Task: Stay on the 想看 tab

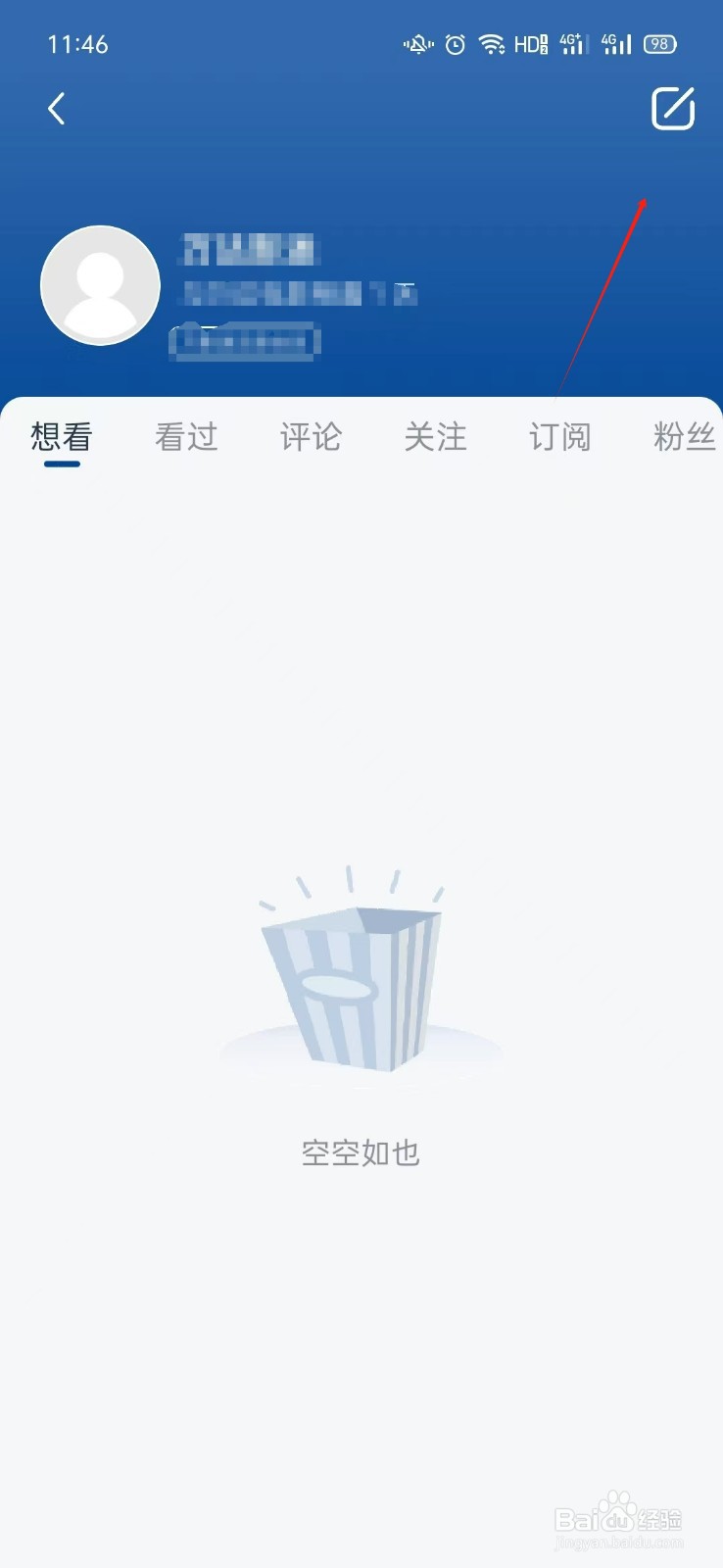Action: pyautogui.click(x=62, y=437)
